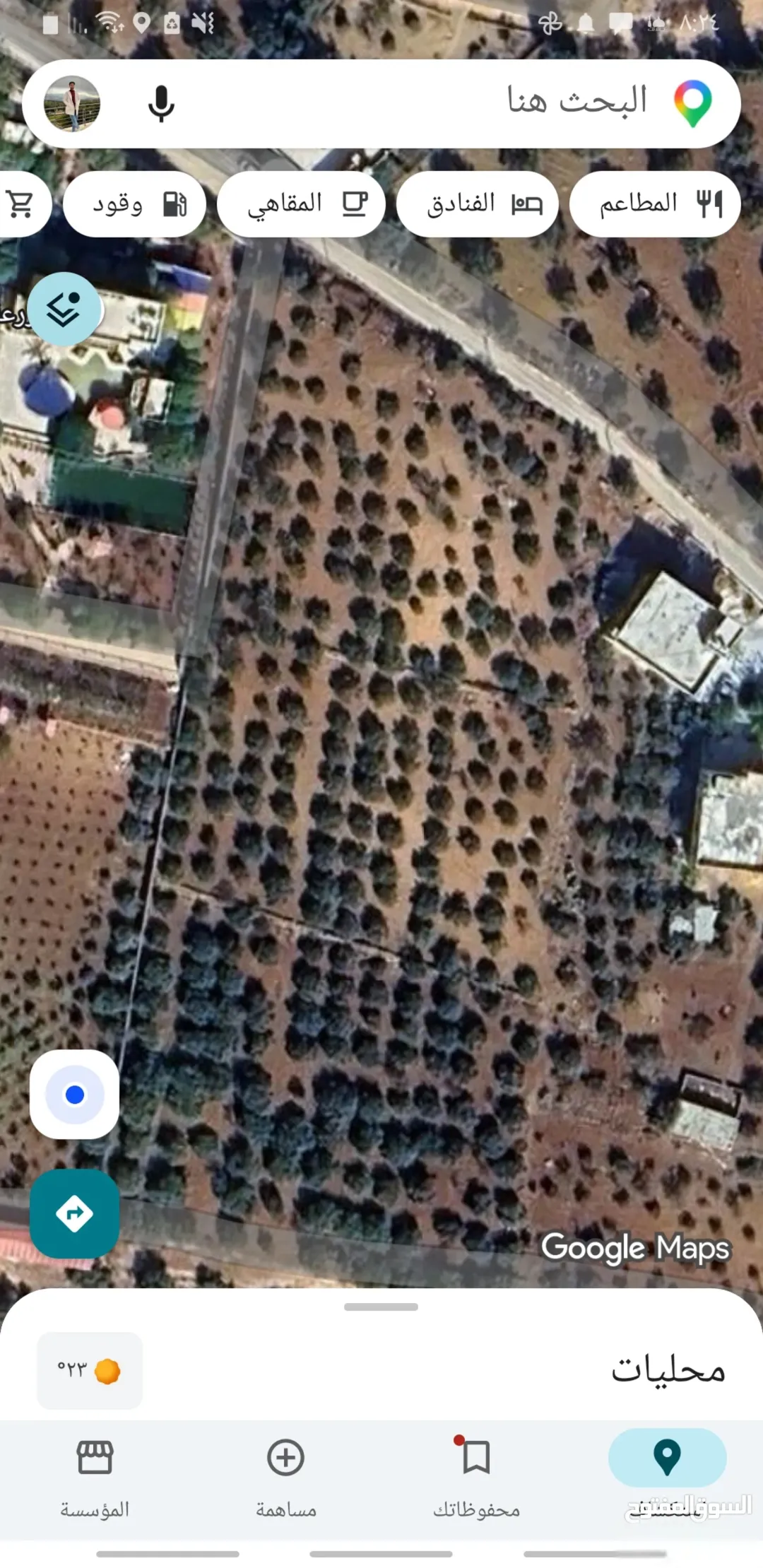Open the account profile picture

72,104
